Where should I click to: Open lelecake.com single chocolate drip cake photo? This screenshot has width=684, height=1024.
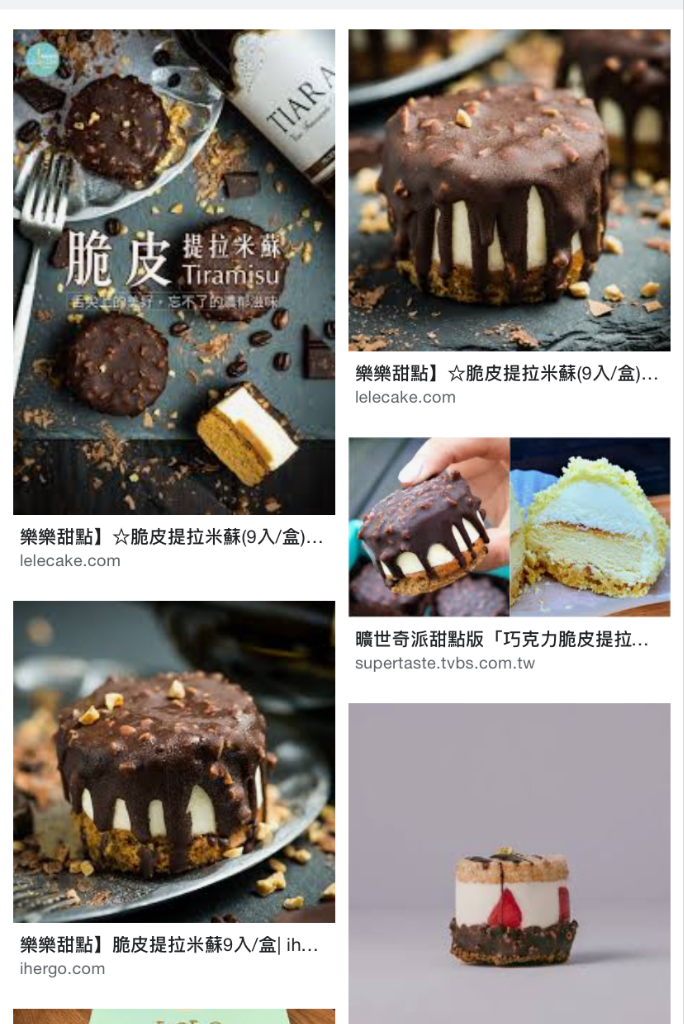[x=509, y=190]
